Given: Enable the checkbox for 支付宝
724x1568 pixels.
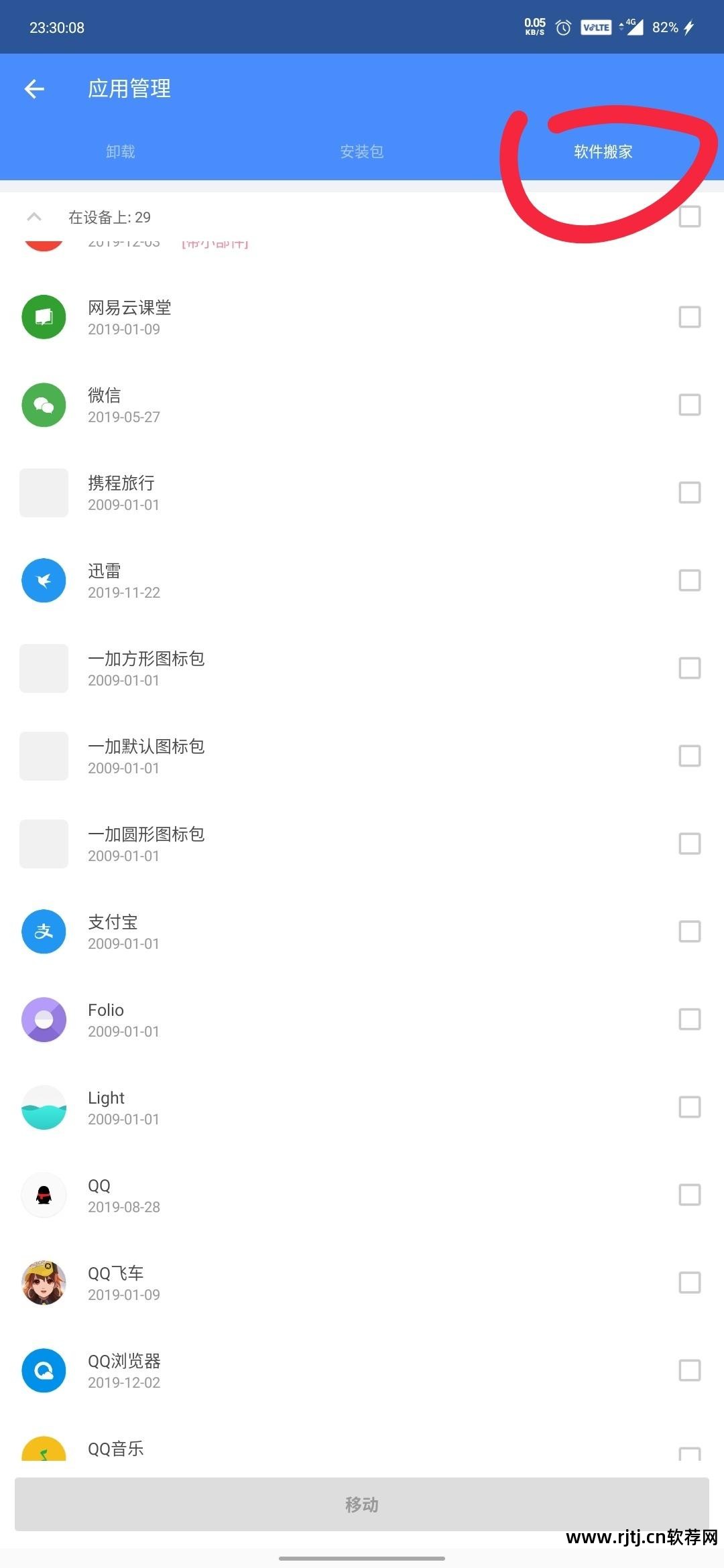Looking at the screenshot, I should [689, 931].
